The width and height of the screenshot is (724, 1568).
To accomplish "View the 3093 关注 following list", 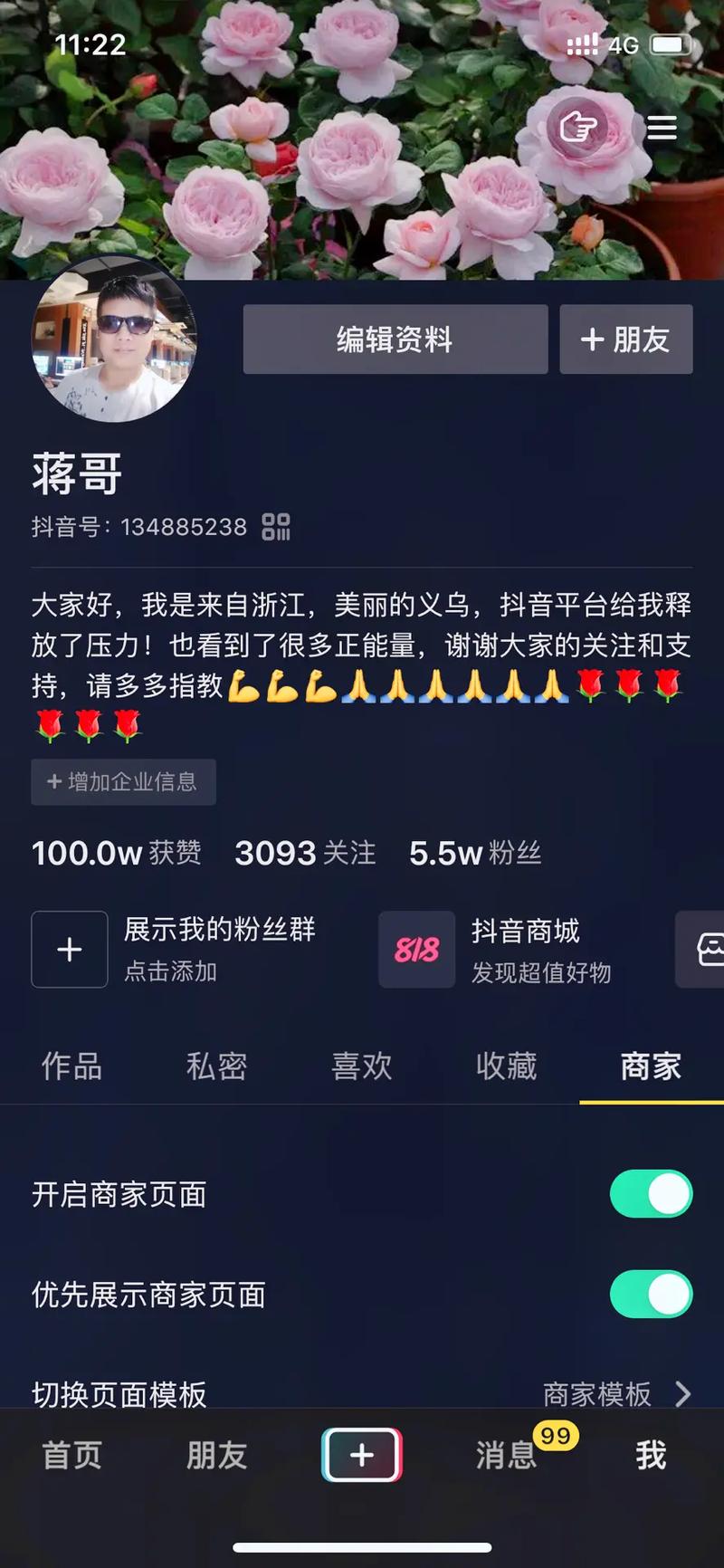I will tap(304, 853).
